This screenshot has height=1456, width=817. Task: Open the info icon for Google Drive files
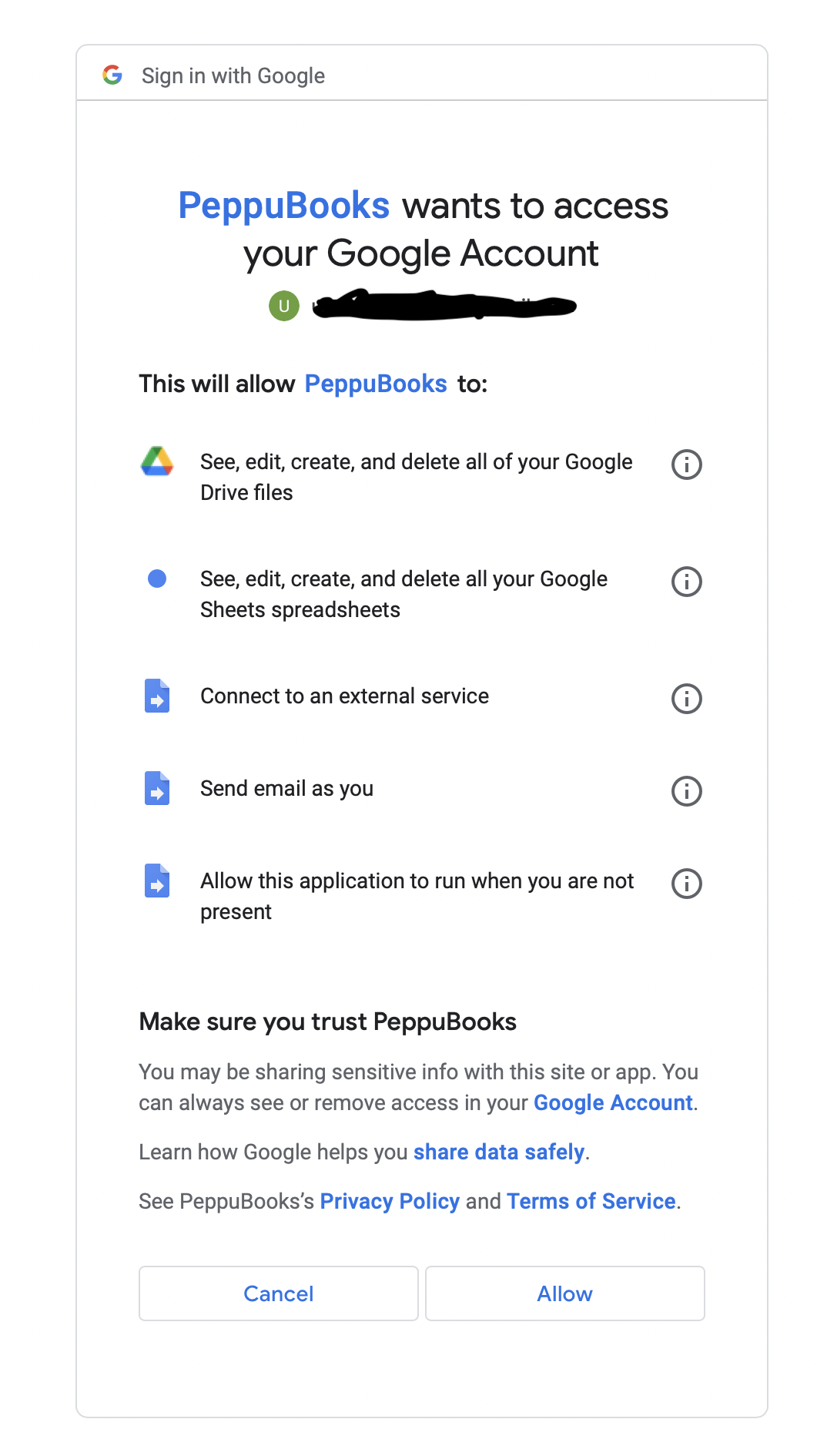pos(687,465)
